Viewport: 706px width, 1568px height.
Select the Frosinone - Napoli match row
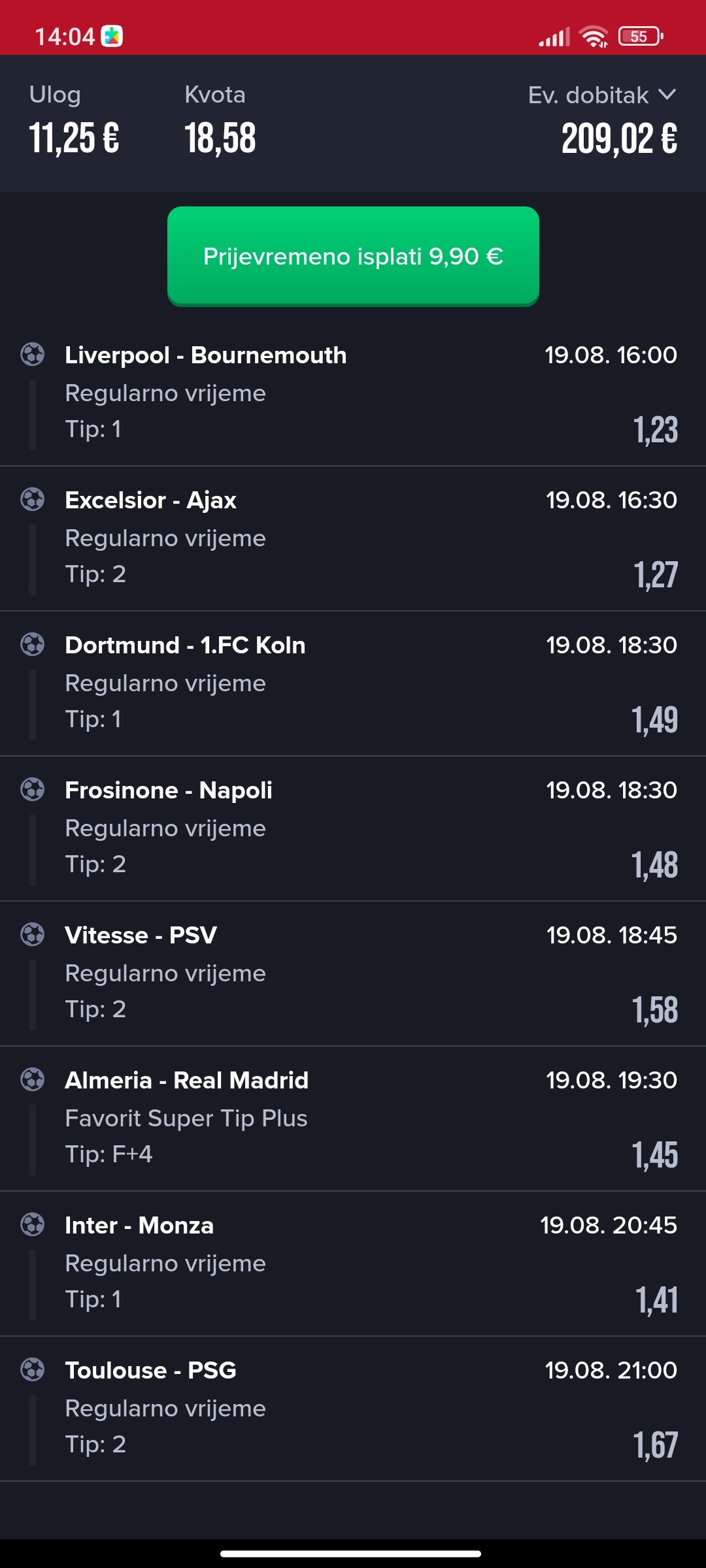[353, 827]
